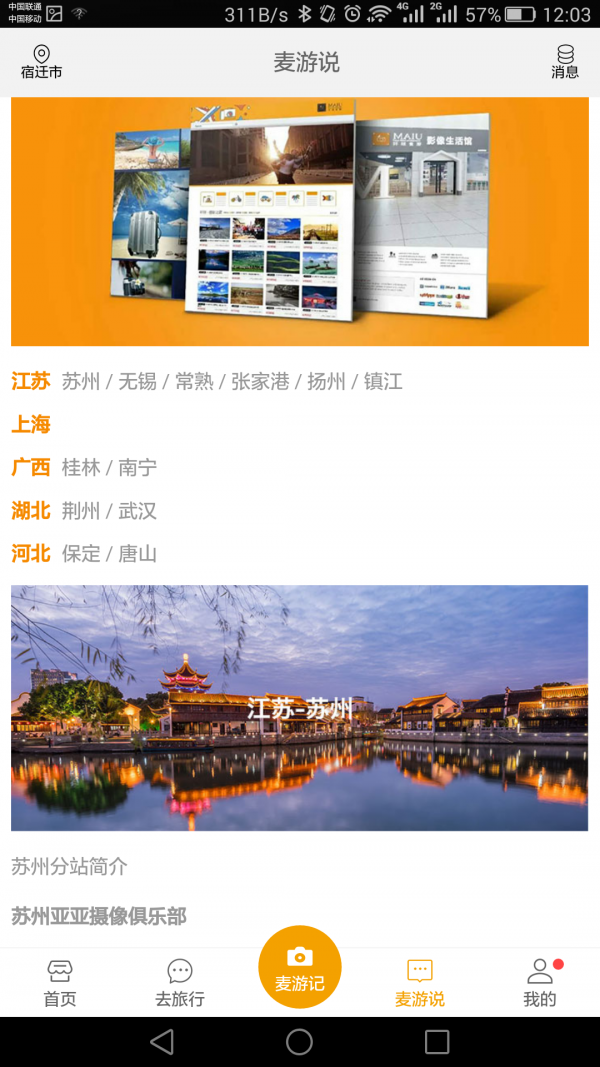This screenshot has width=600, height=1067.
Task: Open the 宿迁市 location selector
Action: 41,62
